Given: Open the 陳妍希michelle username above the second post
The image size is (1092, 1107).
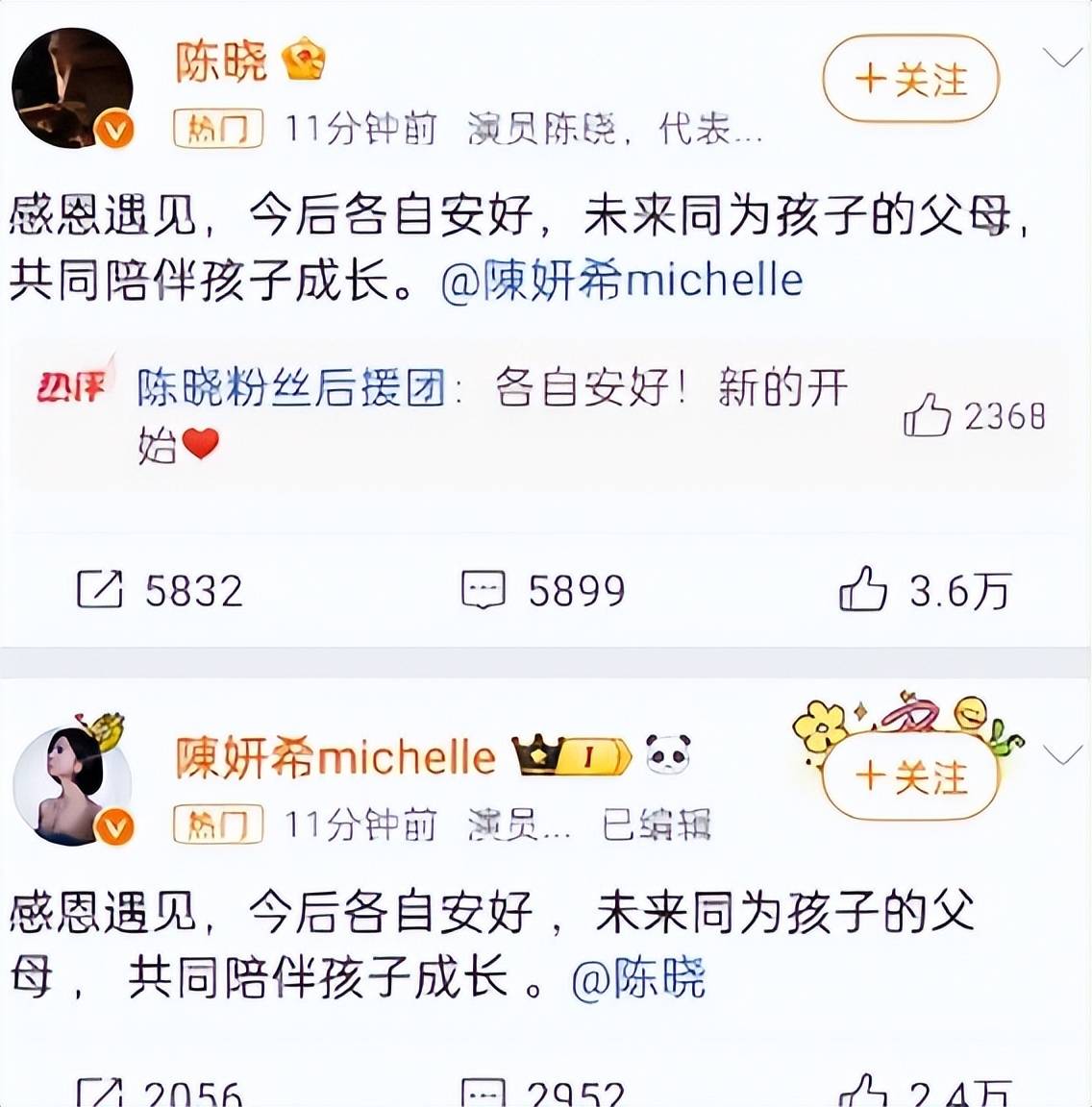Looking at the screenshot, I should coord(335,758).
